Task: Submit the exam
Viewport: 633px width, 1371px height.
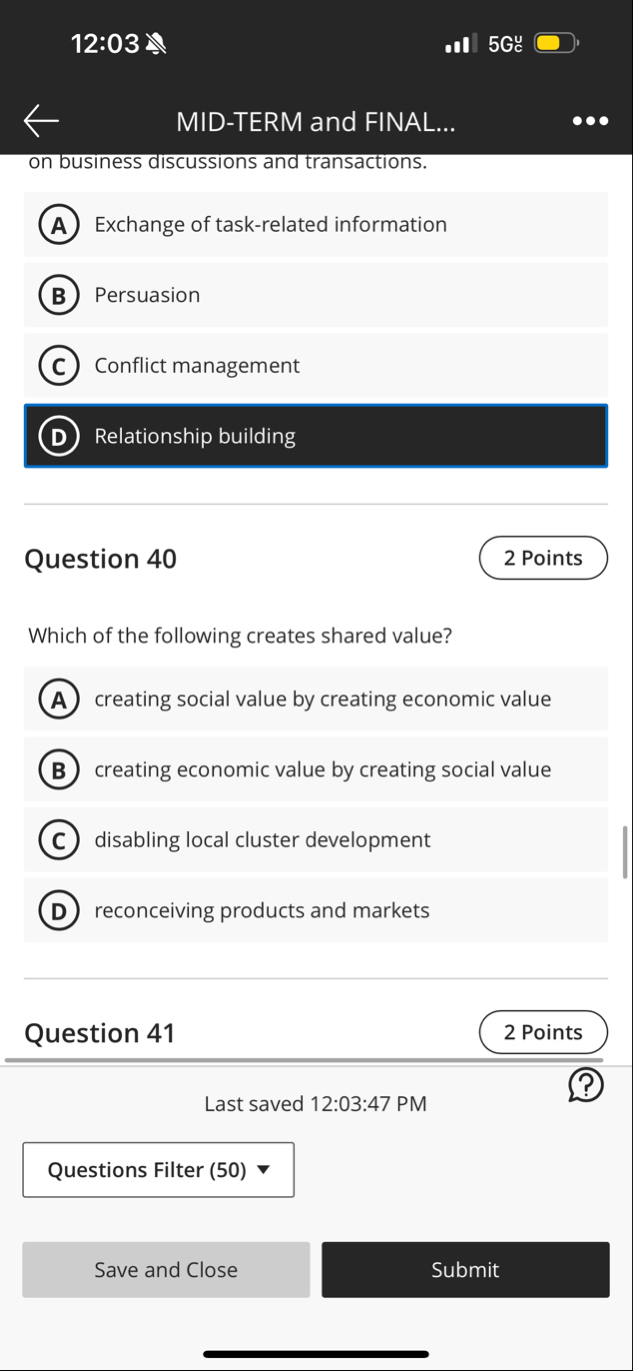Action: [465, 1270]
